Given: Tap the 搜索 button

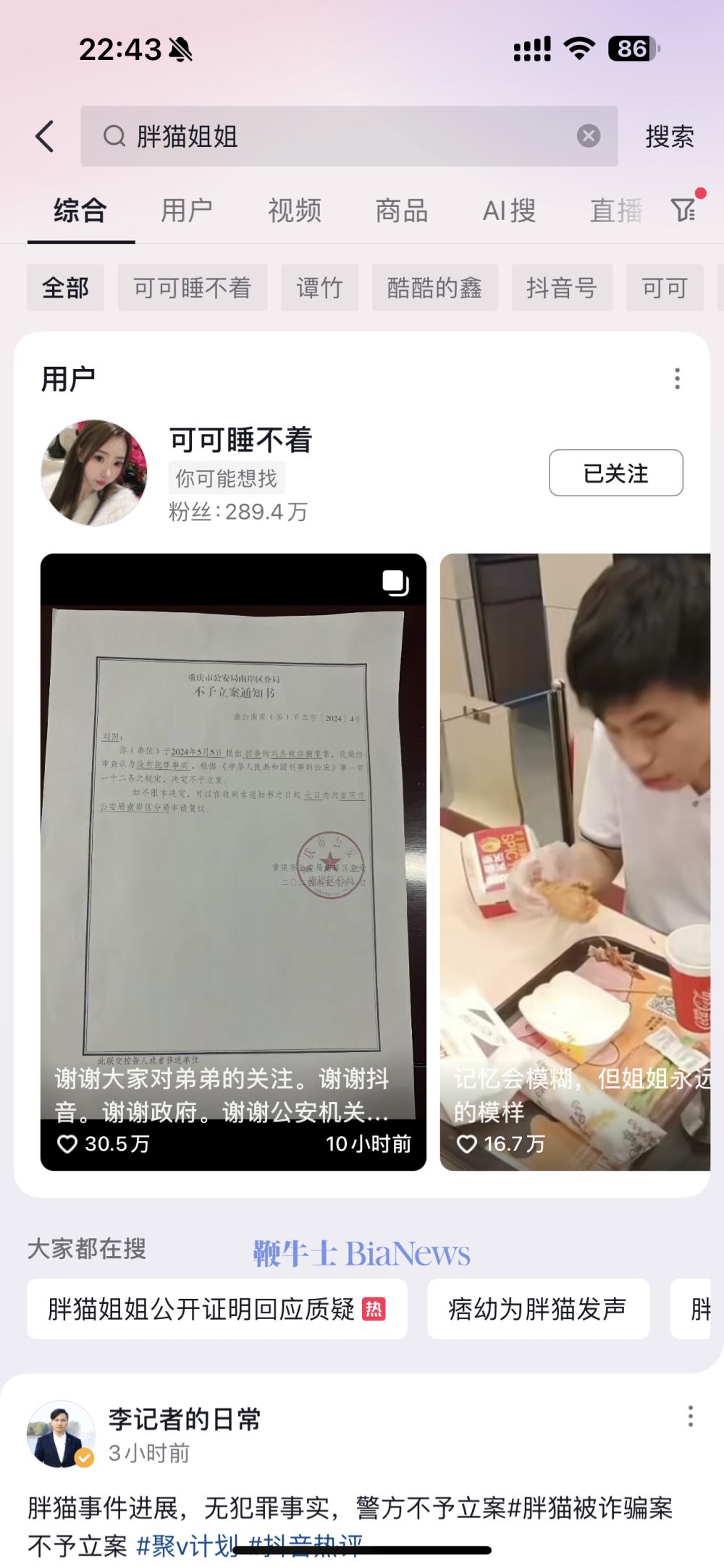Looking at the screenshot, I should (x=669, y=136).
